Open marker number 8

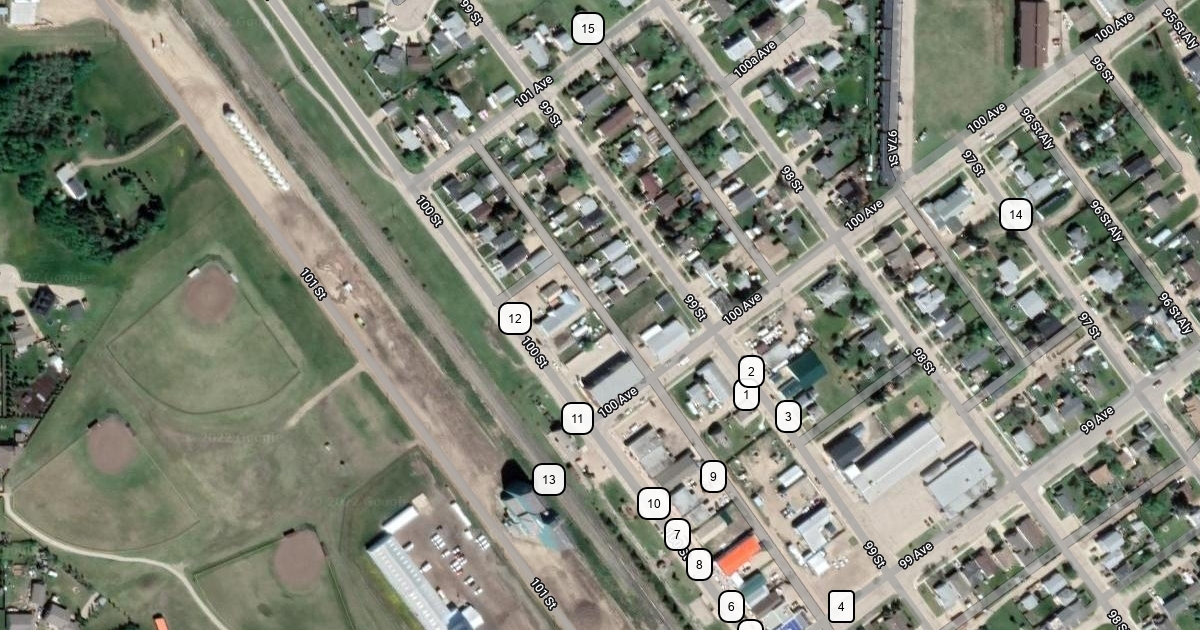tap(699, 565)
